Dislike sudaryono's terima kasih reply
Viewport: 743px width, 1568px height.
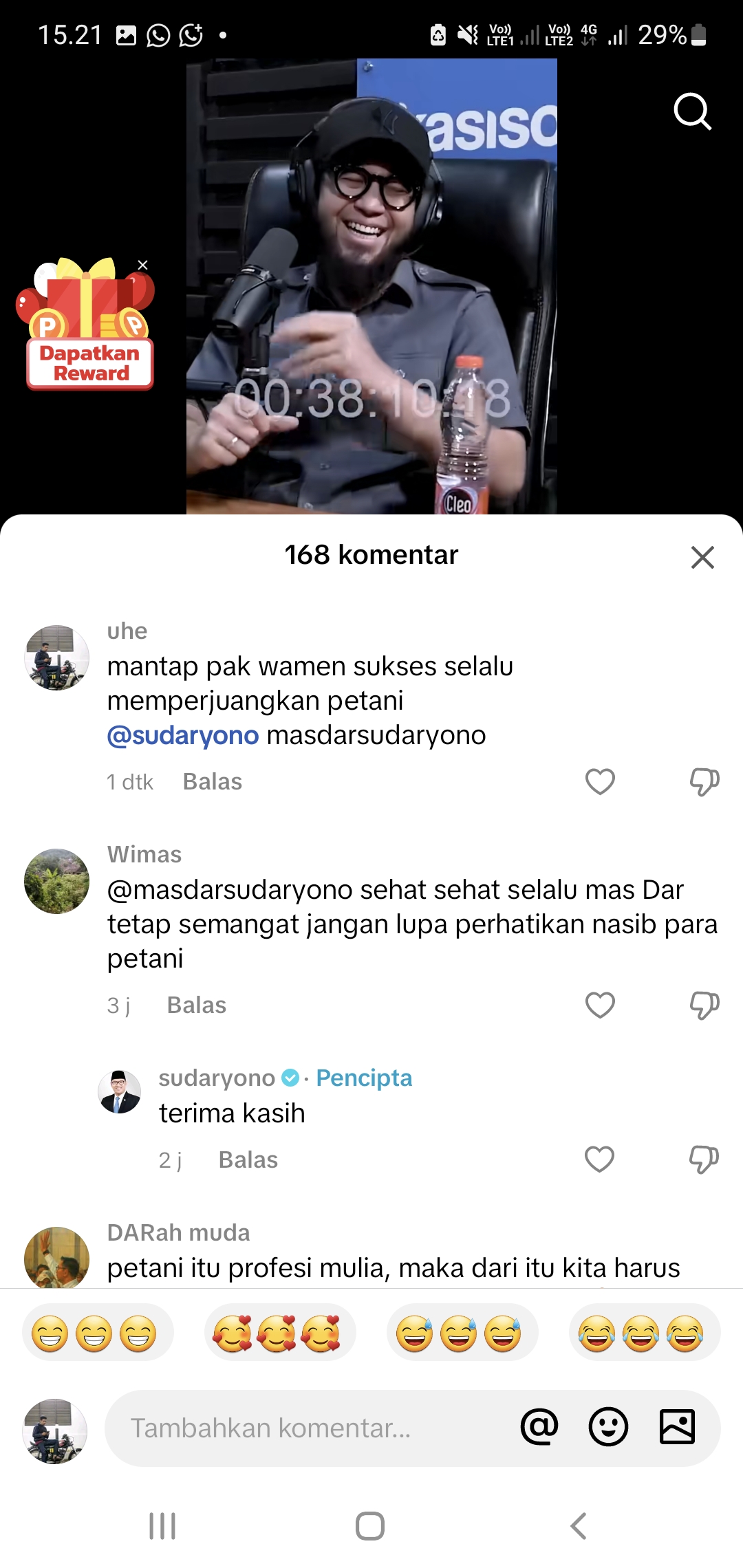click(704, 1160)
